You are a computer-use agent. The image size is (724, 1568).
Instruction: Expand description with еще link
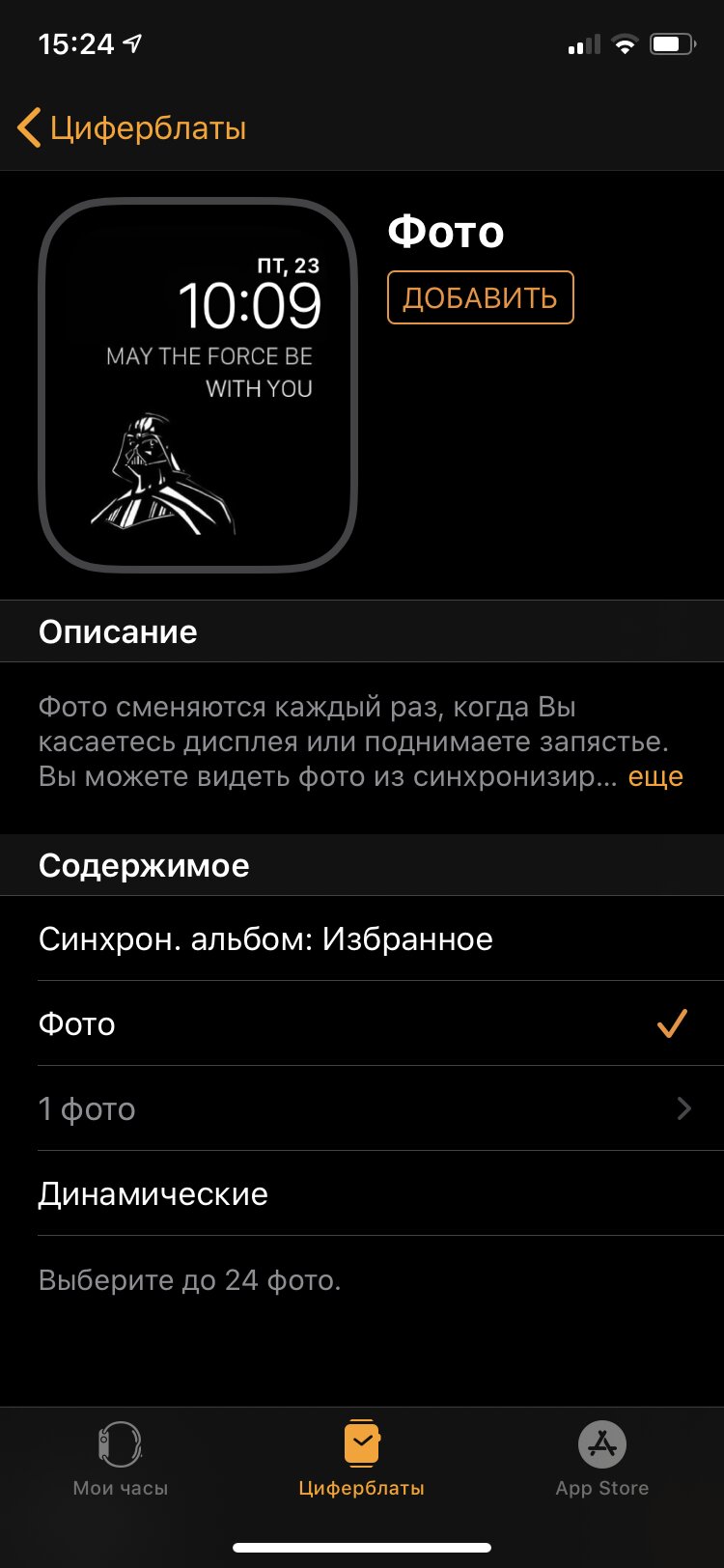655,777
